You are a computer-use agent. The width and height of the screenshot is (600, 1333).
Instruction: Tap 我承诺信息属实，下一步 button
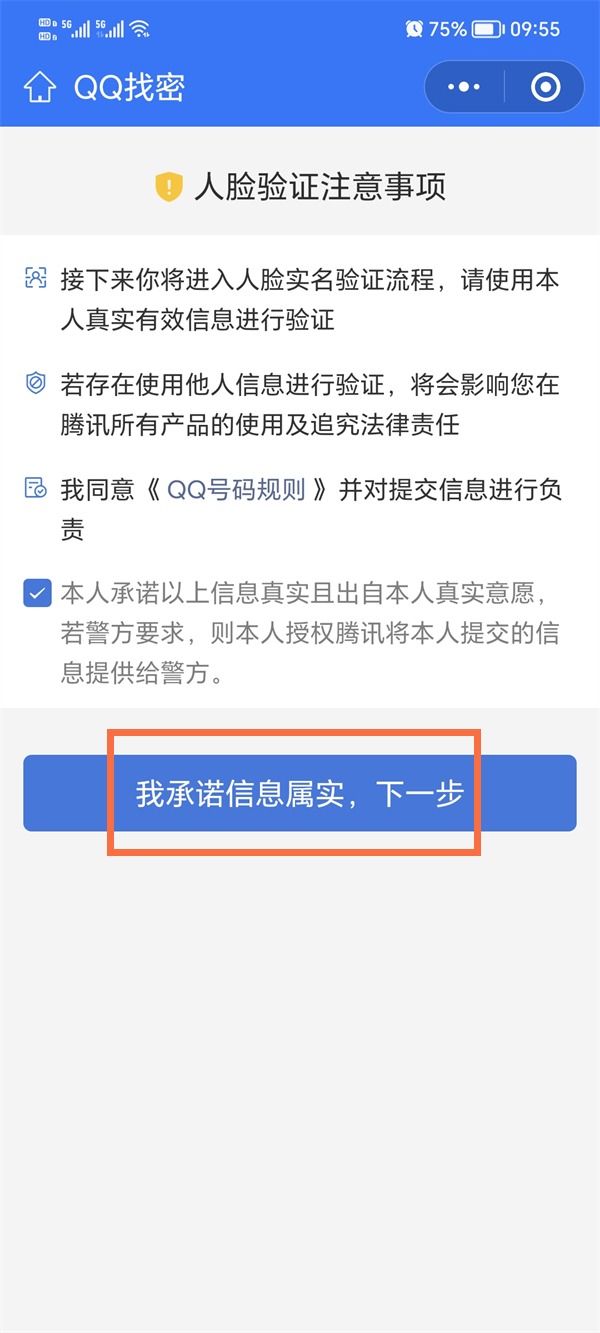tap(300, 793)
